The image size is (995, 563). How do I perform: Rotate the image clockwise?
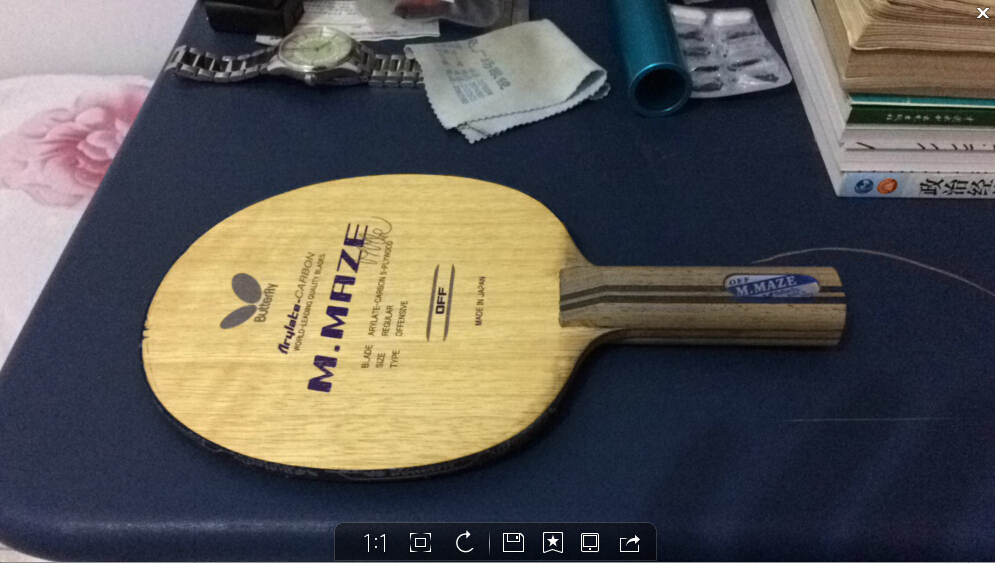(x=464, y=543)
